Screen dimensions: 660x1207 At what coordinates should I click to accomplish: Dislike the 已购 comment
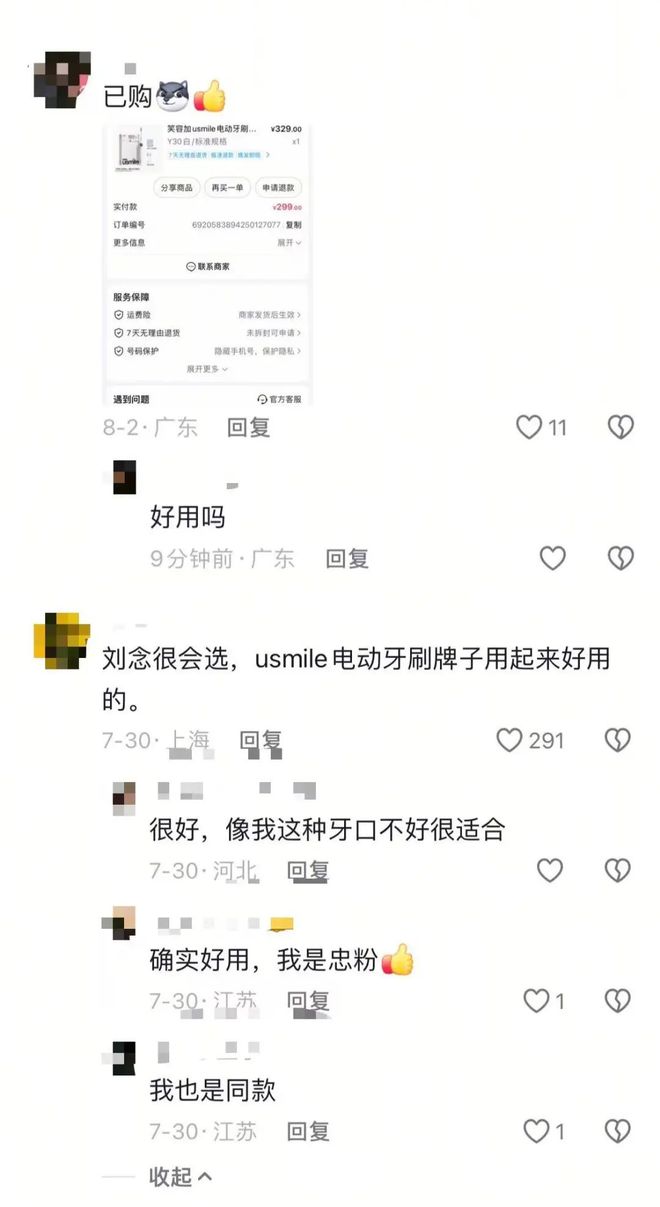[x=620, y=428]
